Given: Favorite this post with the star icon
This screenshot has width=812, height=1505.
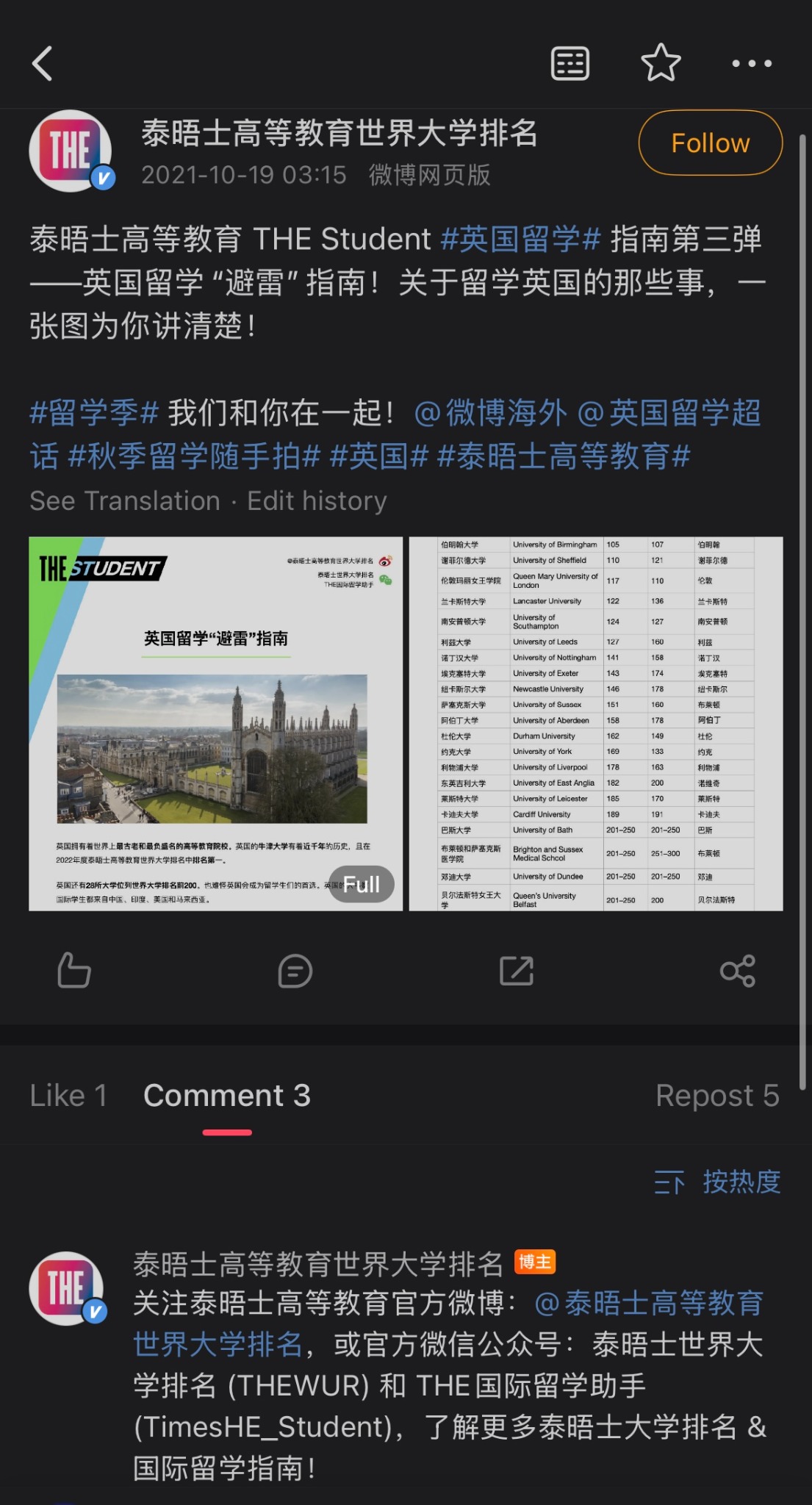Looking at the screenshot, I should click(661, 63).
